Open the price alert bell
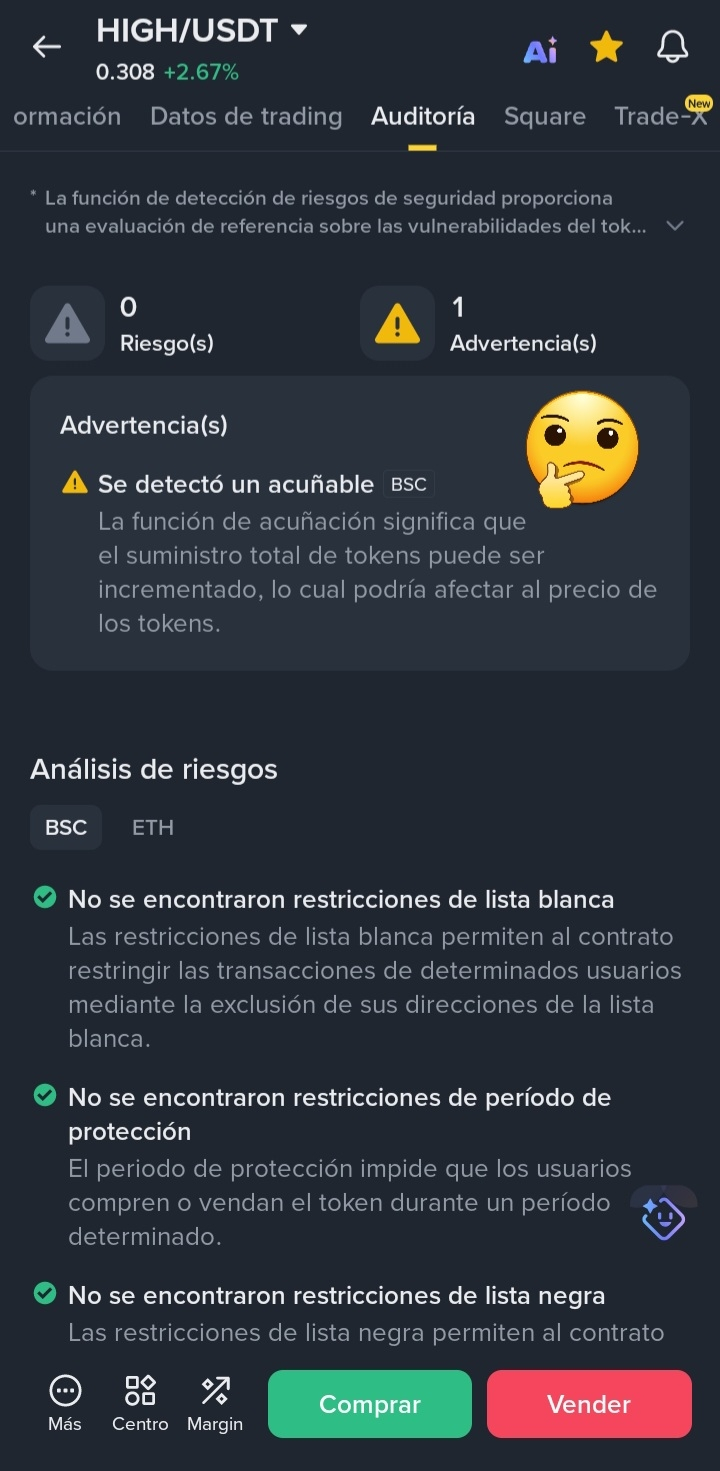Viewport: 720px width, 1471px height. [x=672, y=47]
